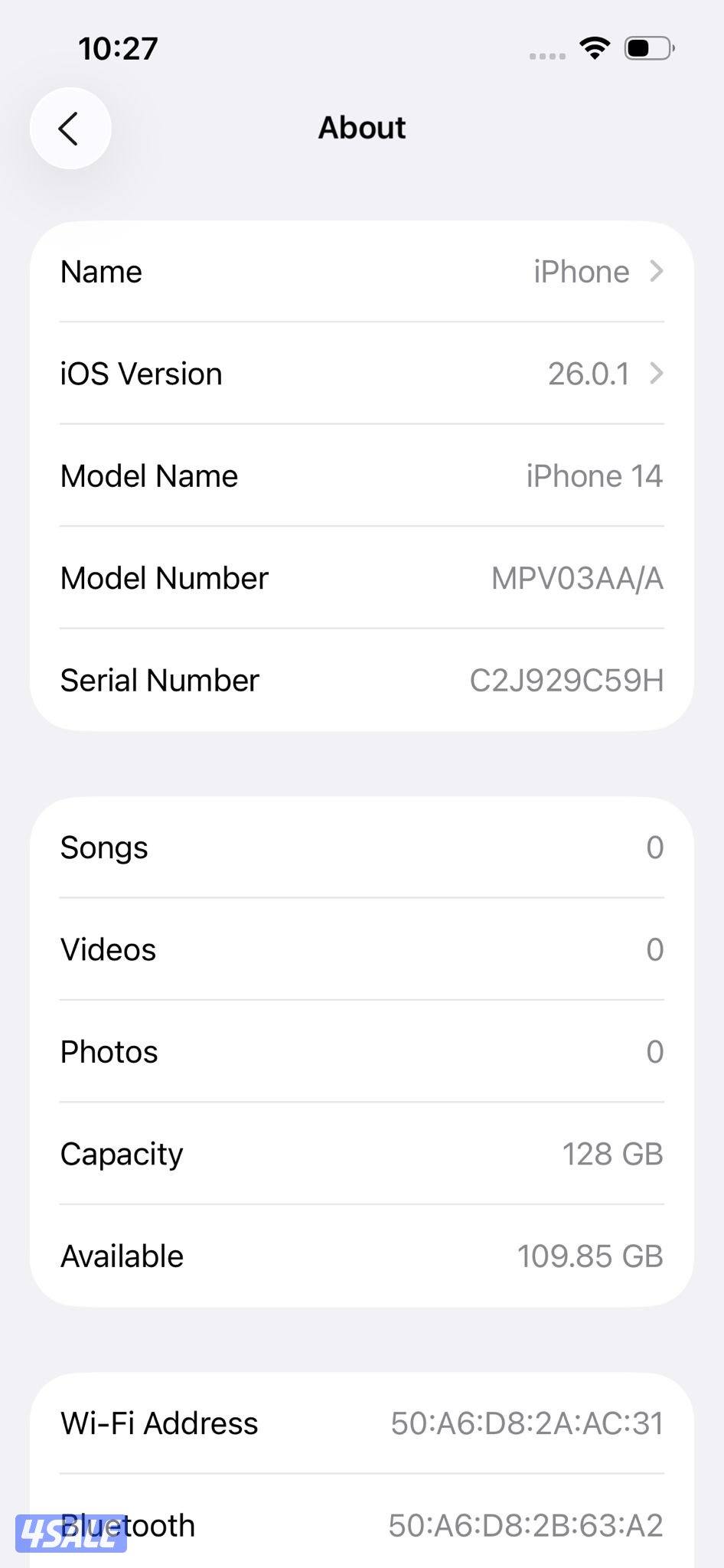Tap the Photos row with 0 count
Screen dimensions: 724x1568
pyautogui.click(x=362, y=1051)
